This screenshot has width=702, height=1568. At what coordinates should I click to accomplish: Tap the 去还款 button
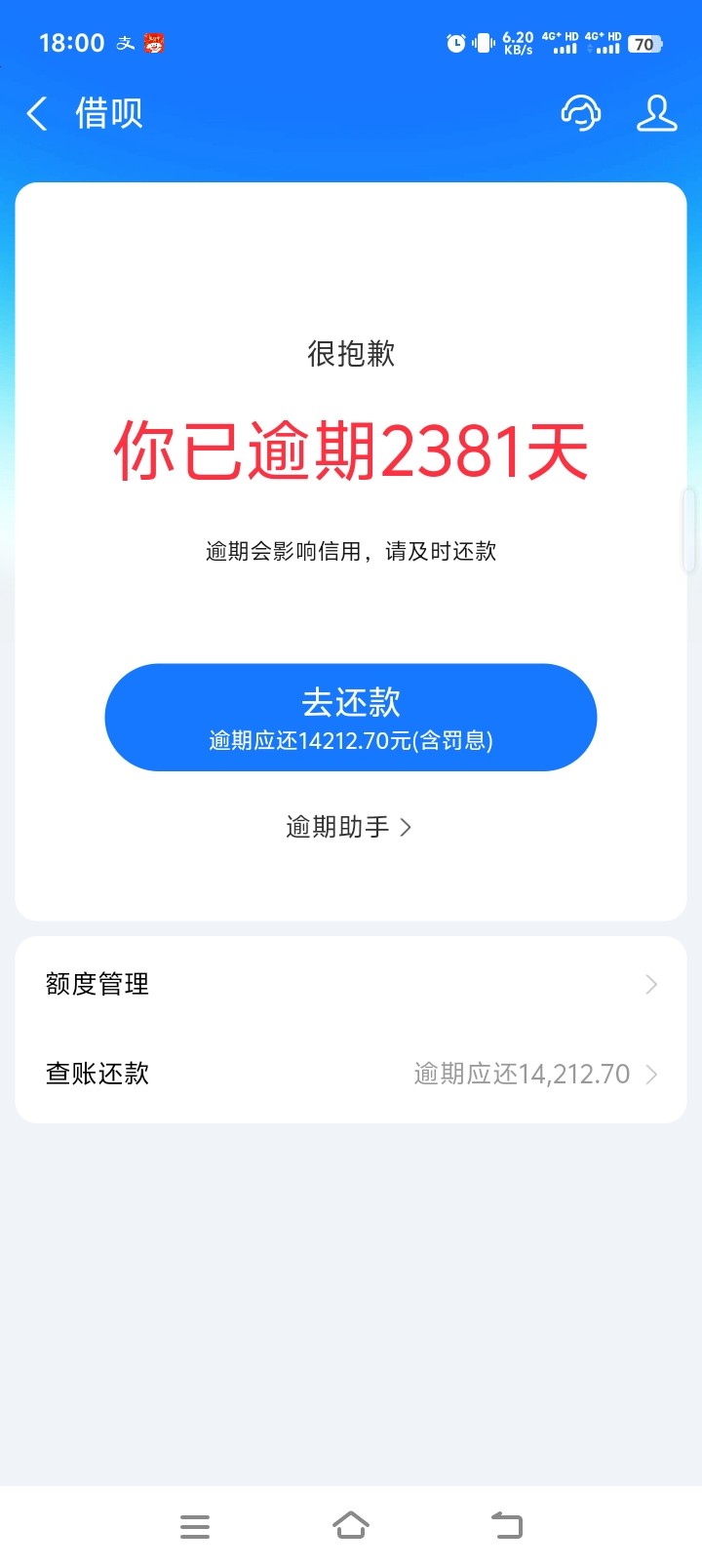351,718
